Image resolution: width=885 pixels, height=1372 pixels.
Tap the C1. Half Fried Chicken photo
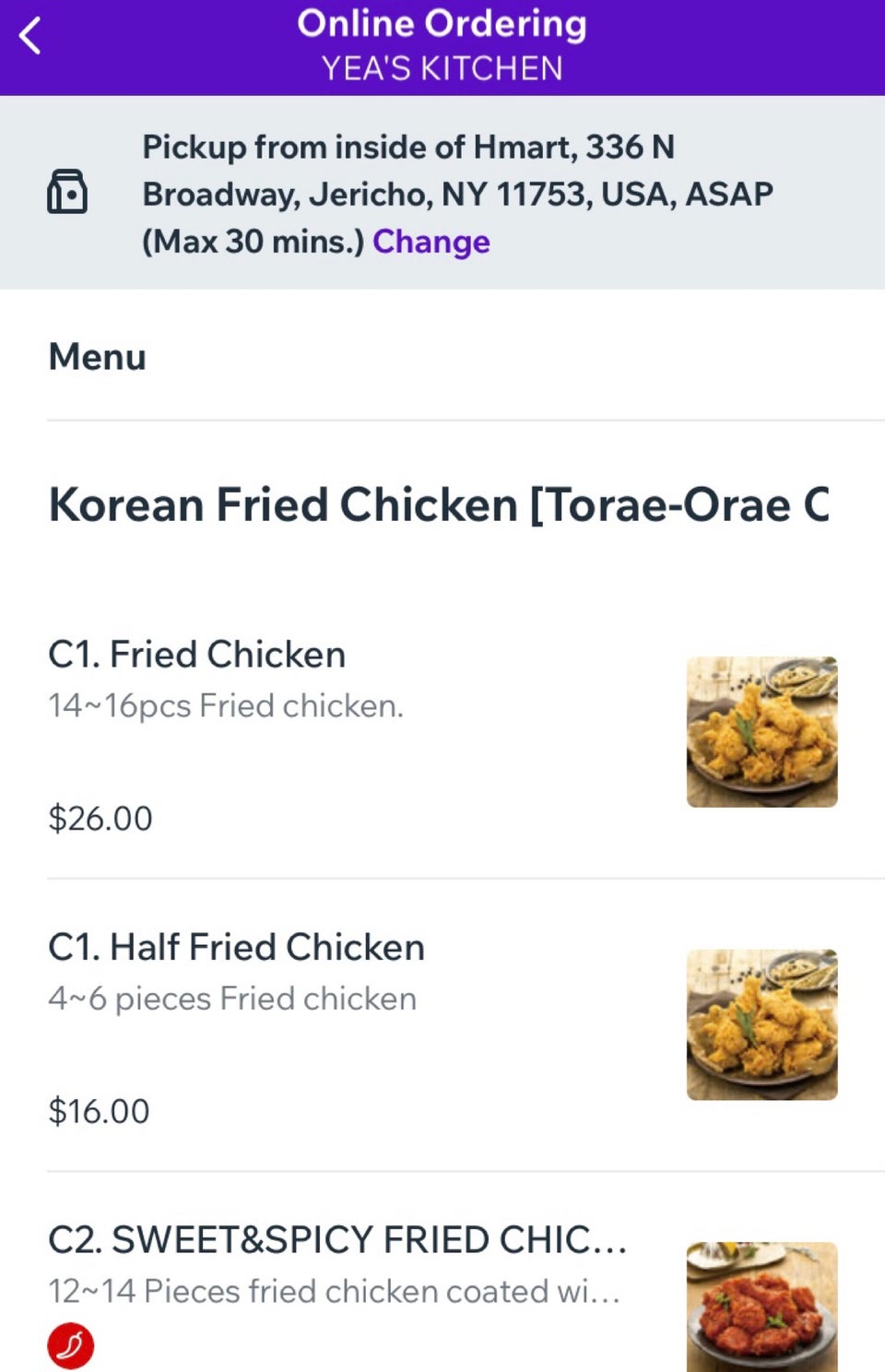[761, 1024]
